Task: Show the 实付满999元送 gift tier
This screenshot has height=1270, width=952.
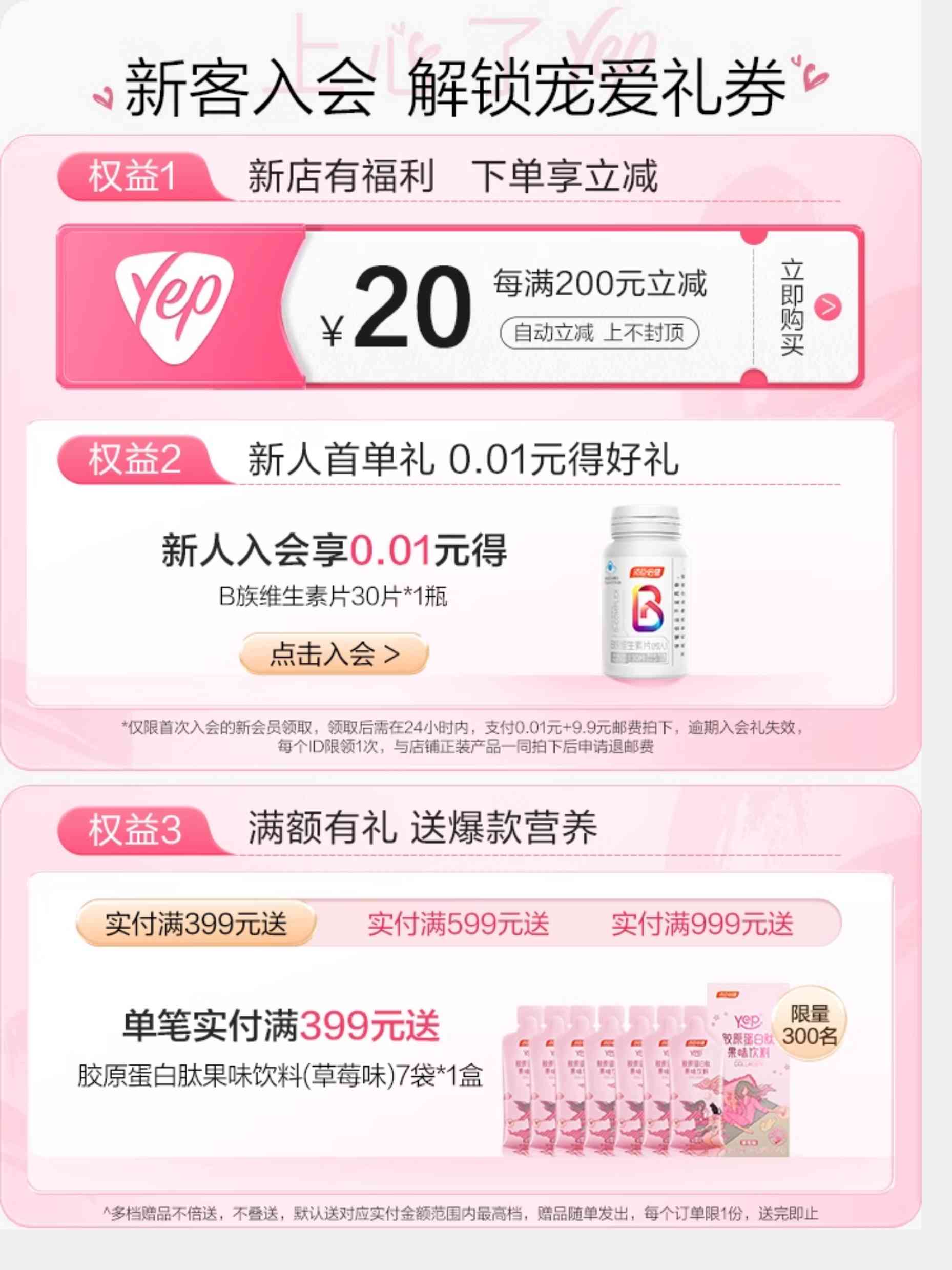Action: click(x=702, y=924)
